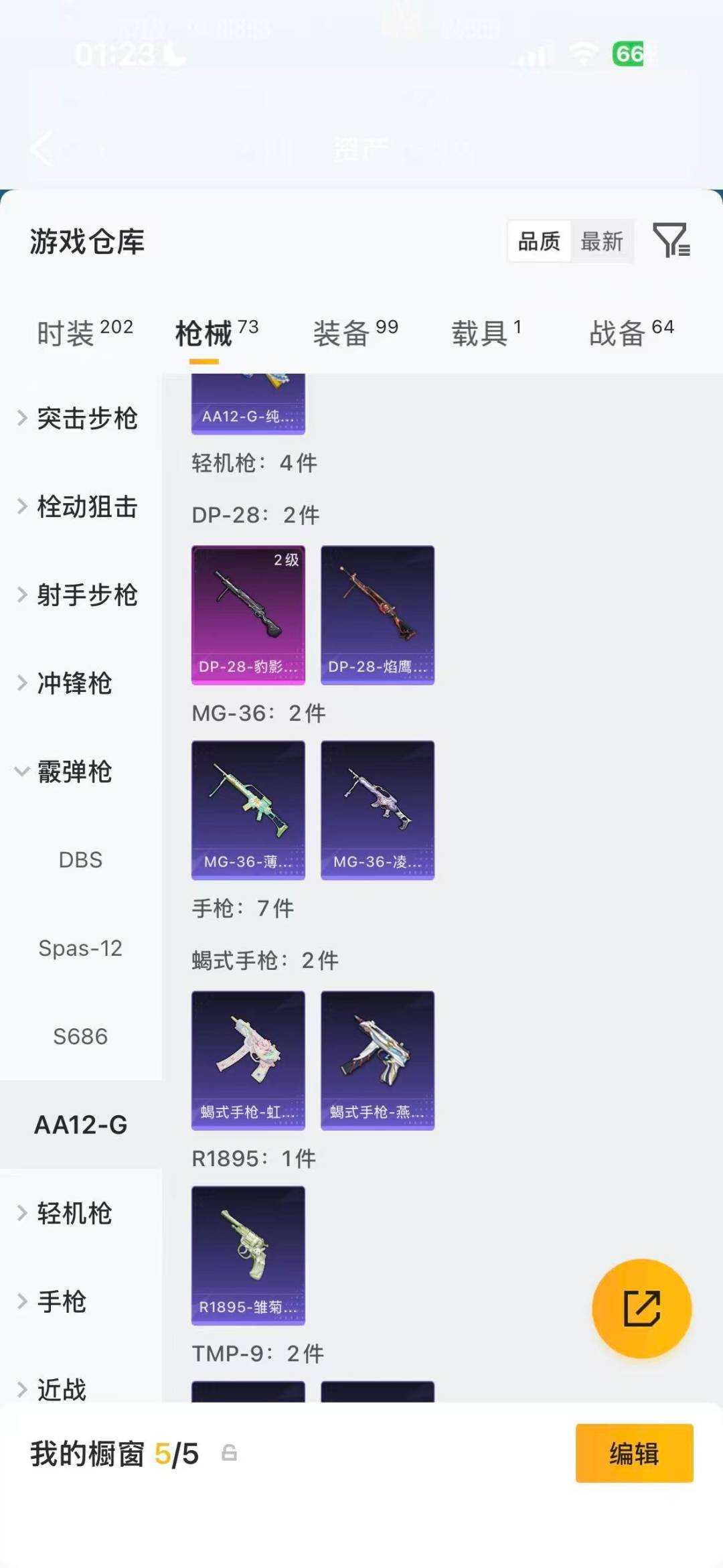View the R1895-雏菊 revolver skin
Screen dimensions: 723x1568
[248, 1257]
